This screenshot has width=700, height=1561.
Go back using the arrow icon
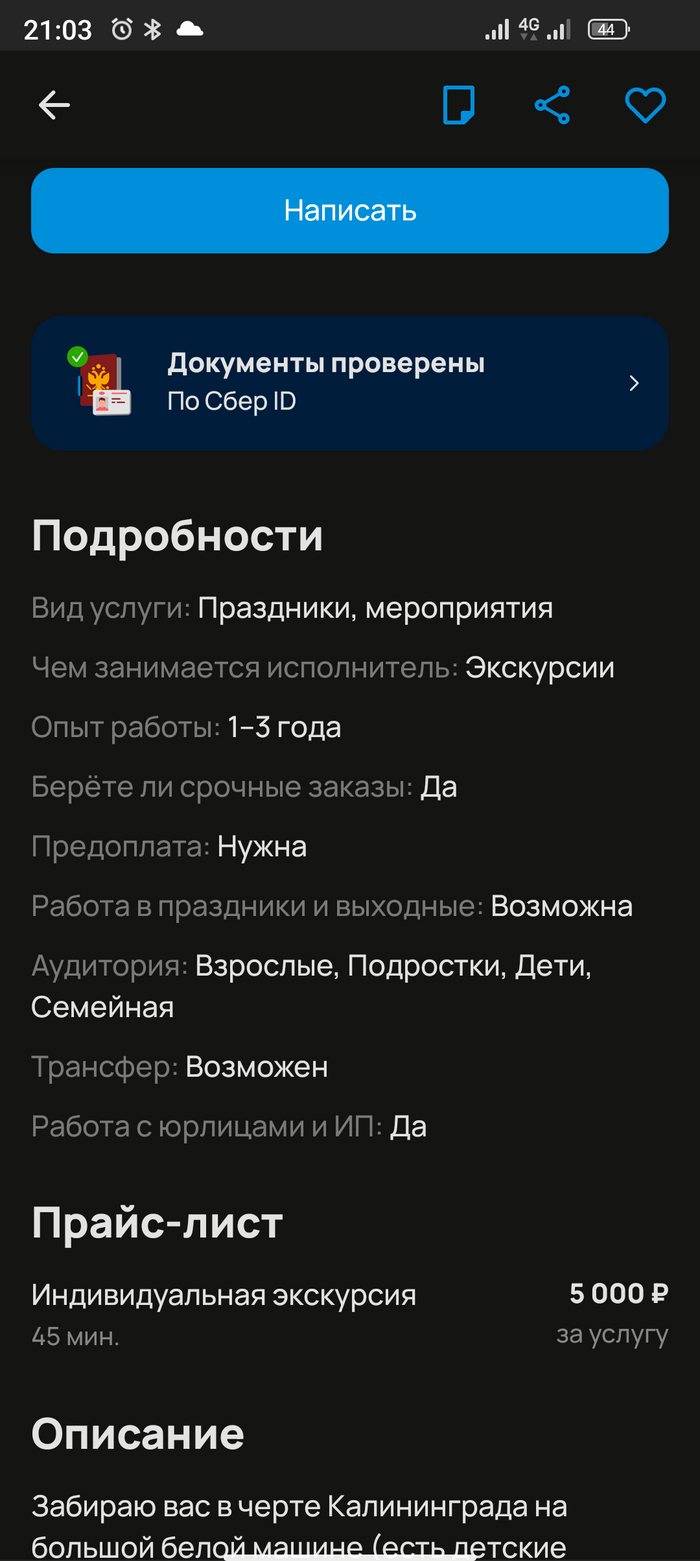[54, 105]
